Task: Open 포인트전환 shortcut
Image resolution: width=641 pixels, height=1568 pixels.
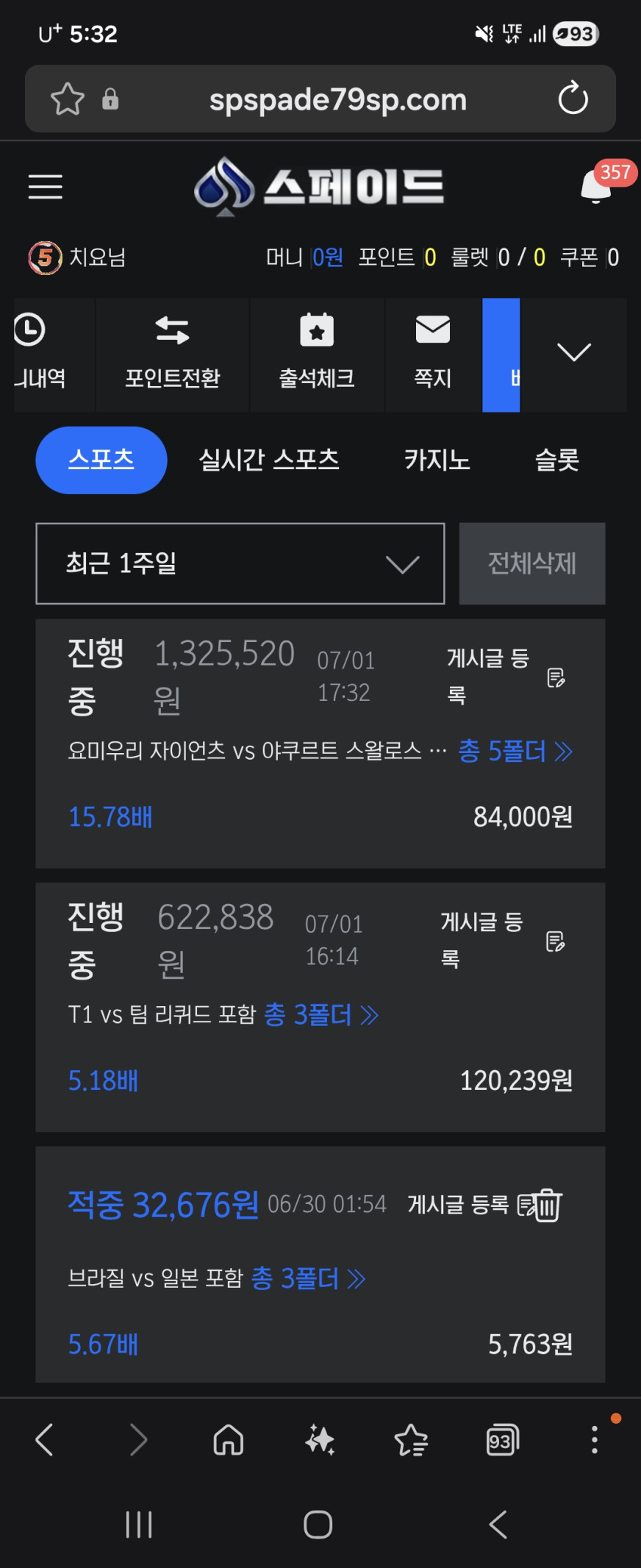Action: coord(172,354)
